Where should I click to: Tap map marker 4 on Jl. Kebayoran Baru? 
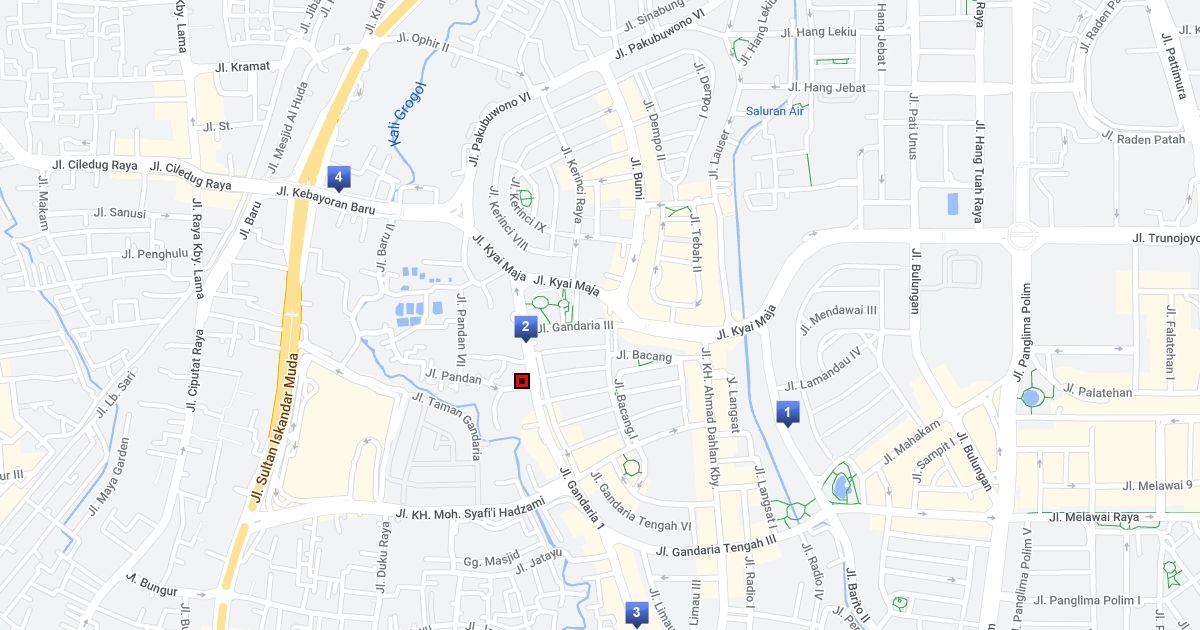point(339,179)
